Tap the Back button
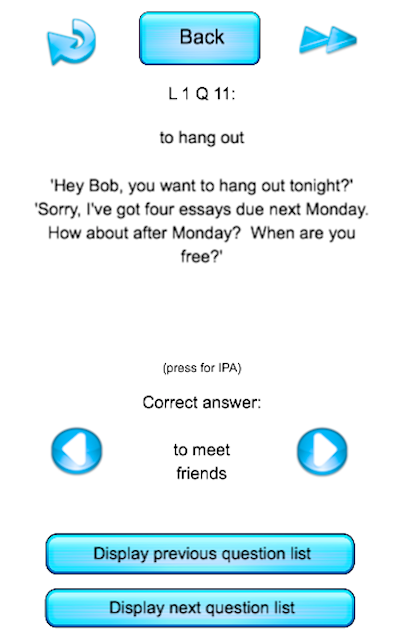 (x=200, y=38)
